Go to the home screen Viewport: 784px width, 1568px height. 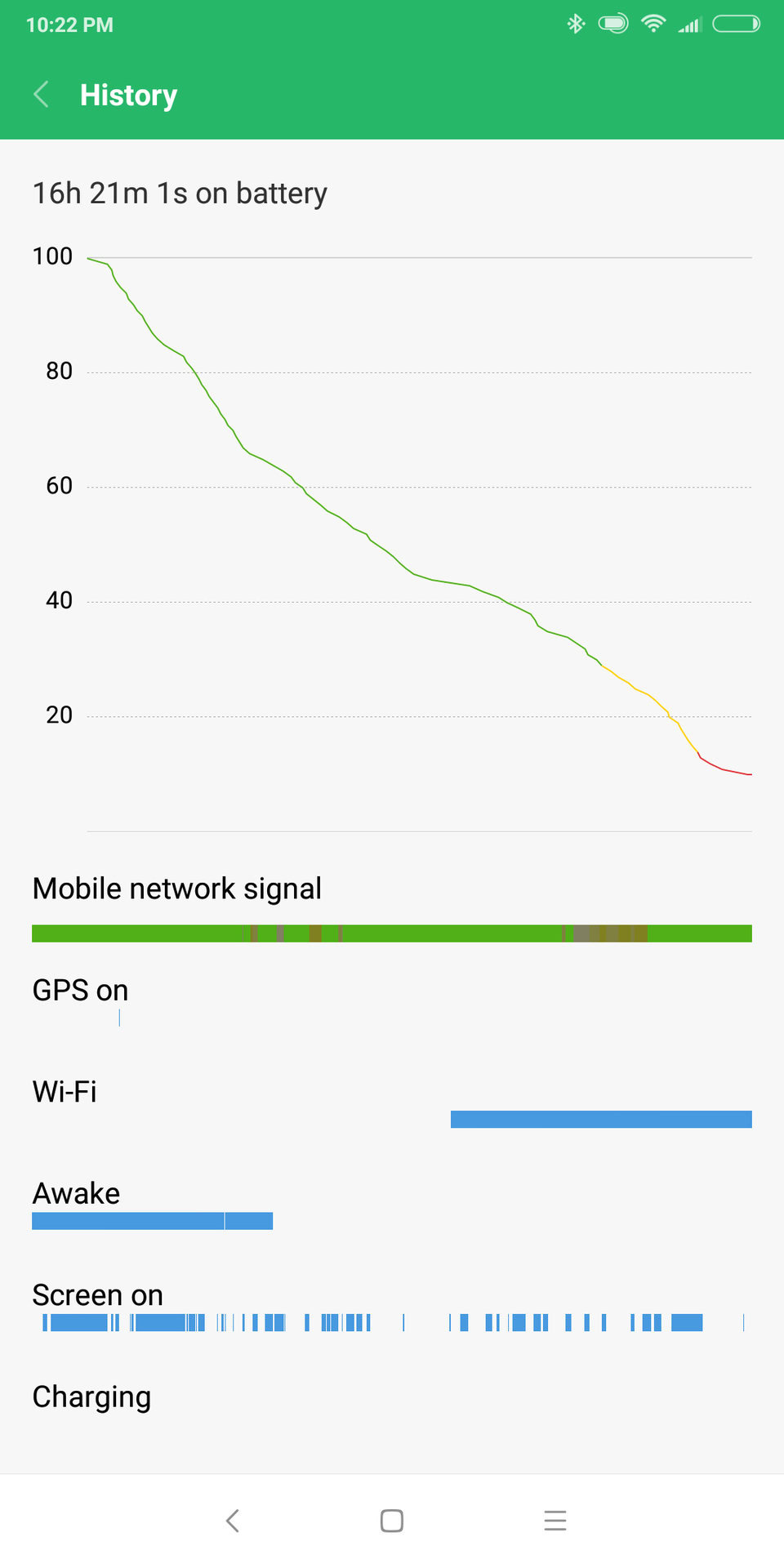(x=392, y=1521)
